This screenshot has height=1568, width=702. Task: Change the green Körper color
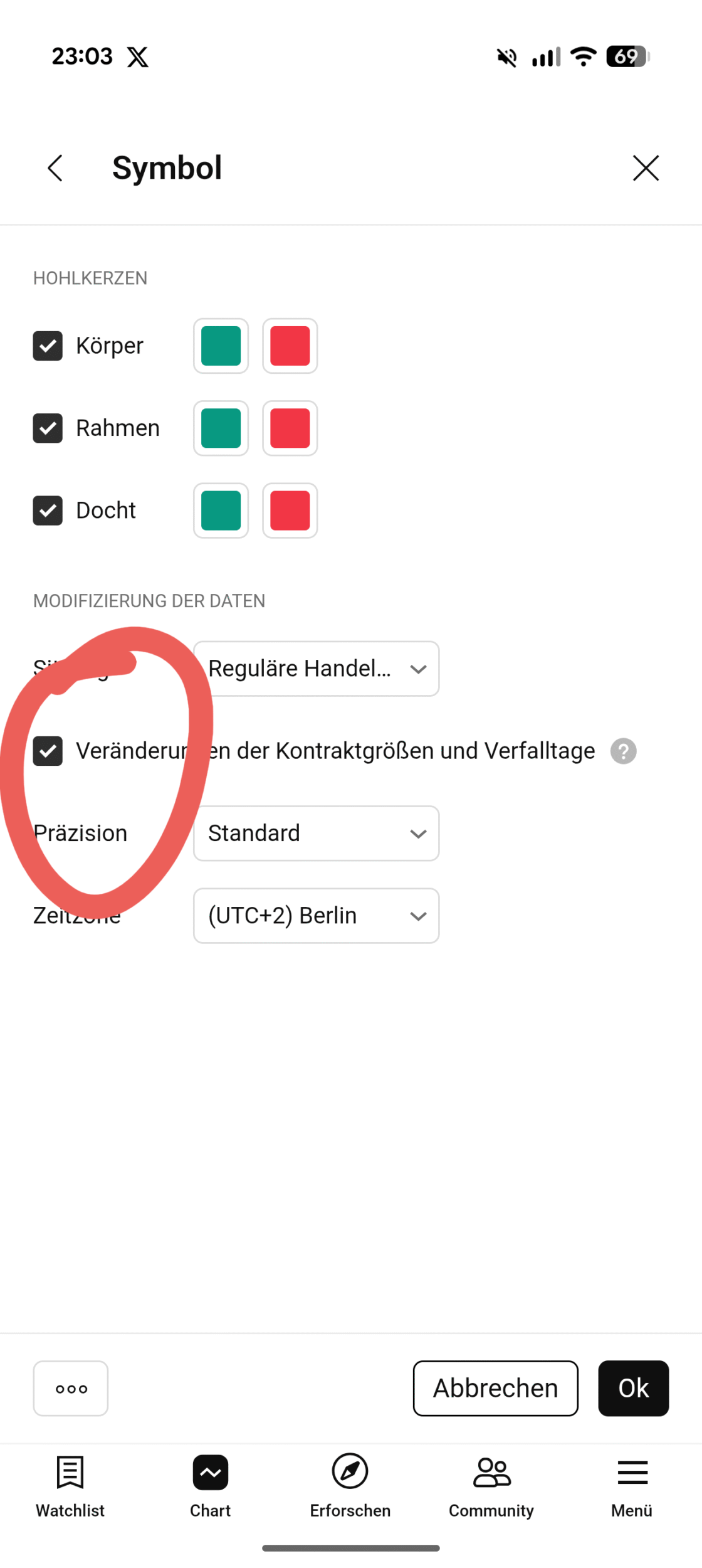(221, 346)
